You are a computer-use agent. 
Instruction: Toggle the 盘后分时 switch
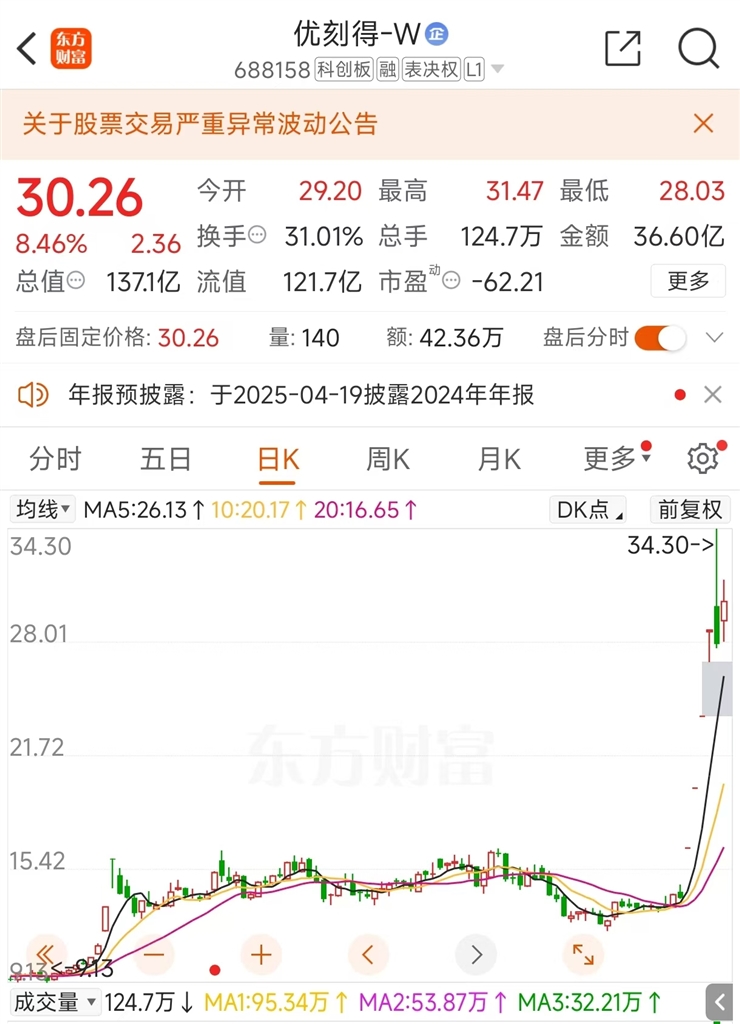(x=660, y=338)
